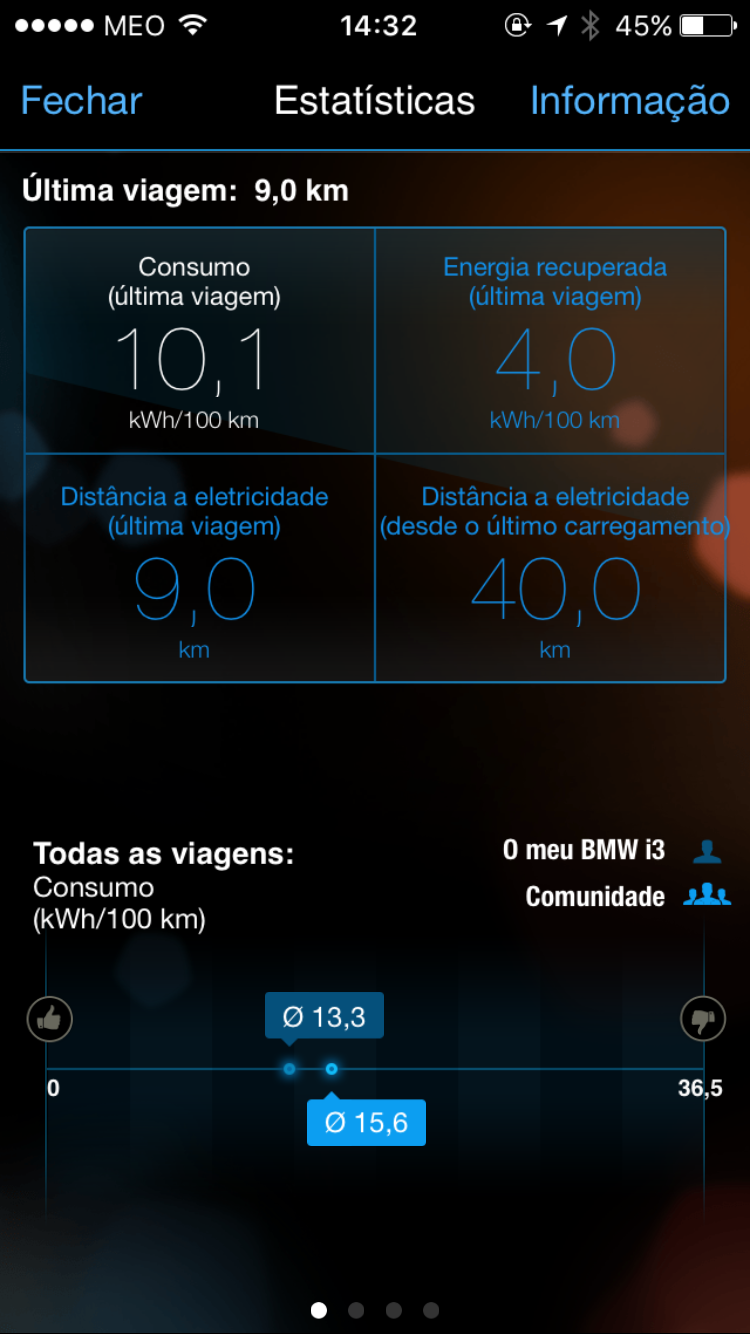Go to the second page dot
Viewport: 750px width, 1334px height.
click(356, 1310)
